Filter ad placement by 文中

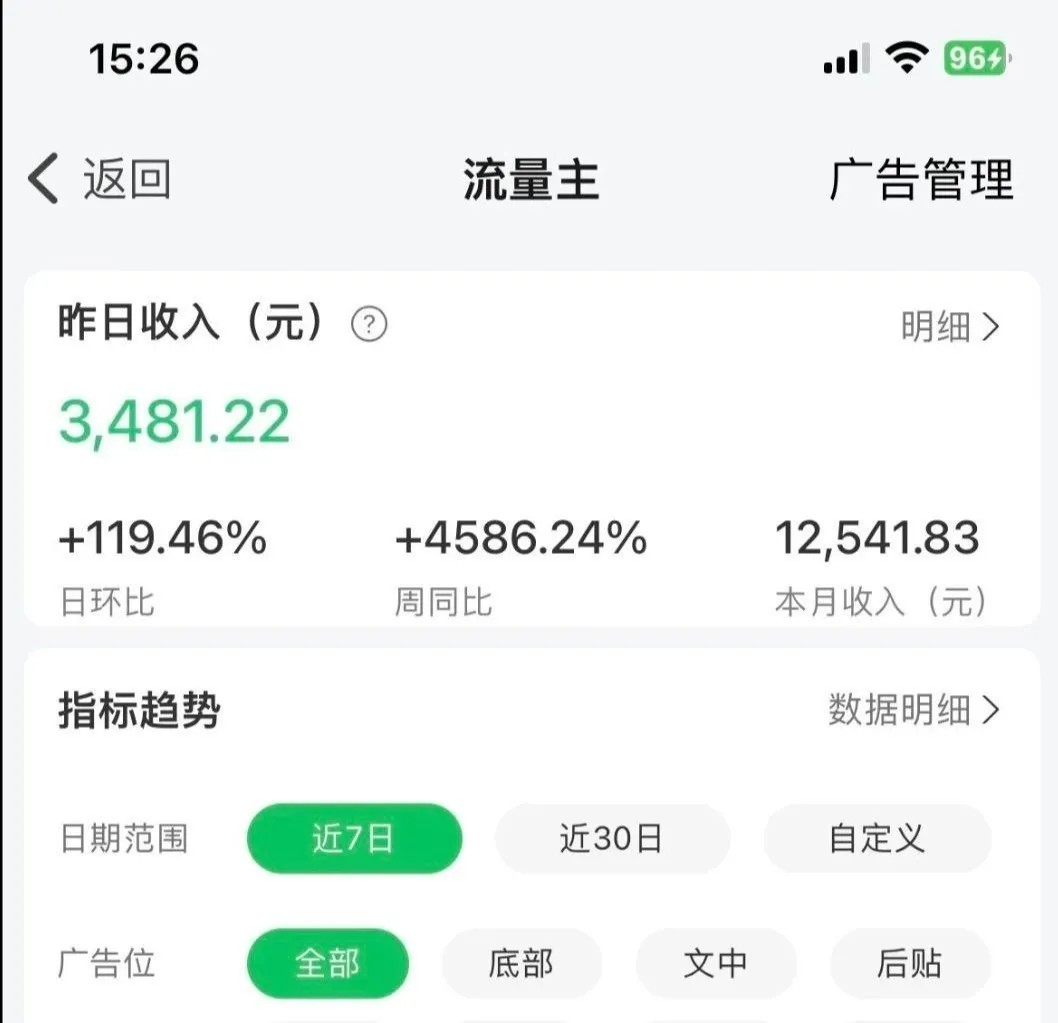716,963
